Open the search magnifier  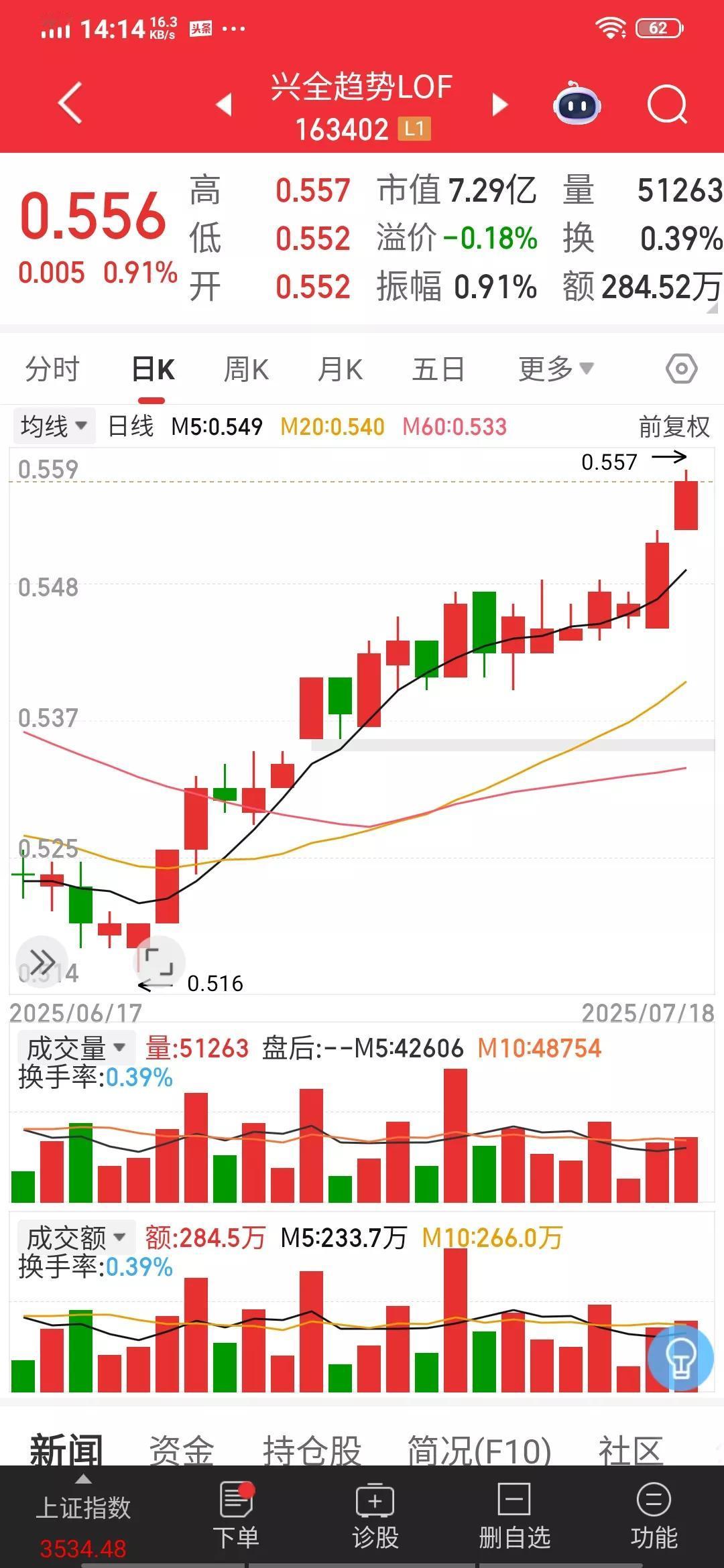point(668,105)
